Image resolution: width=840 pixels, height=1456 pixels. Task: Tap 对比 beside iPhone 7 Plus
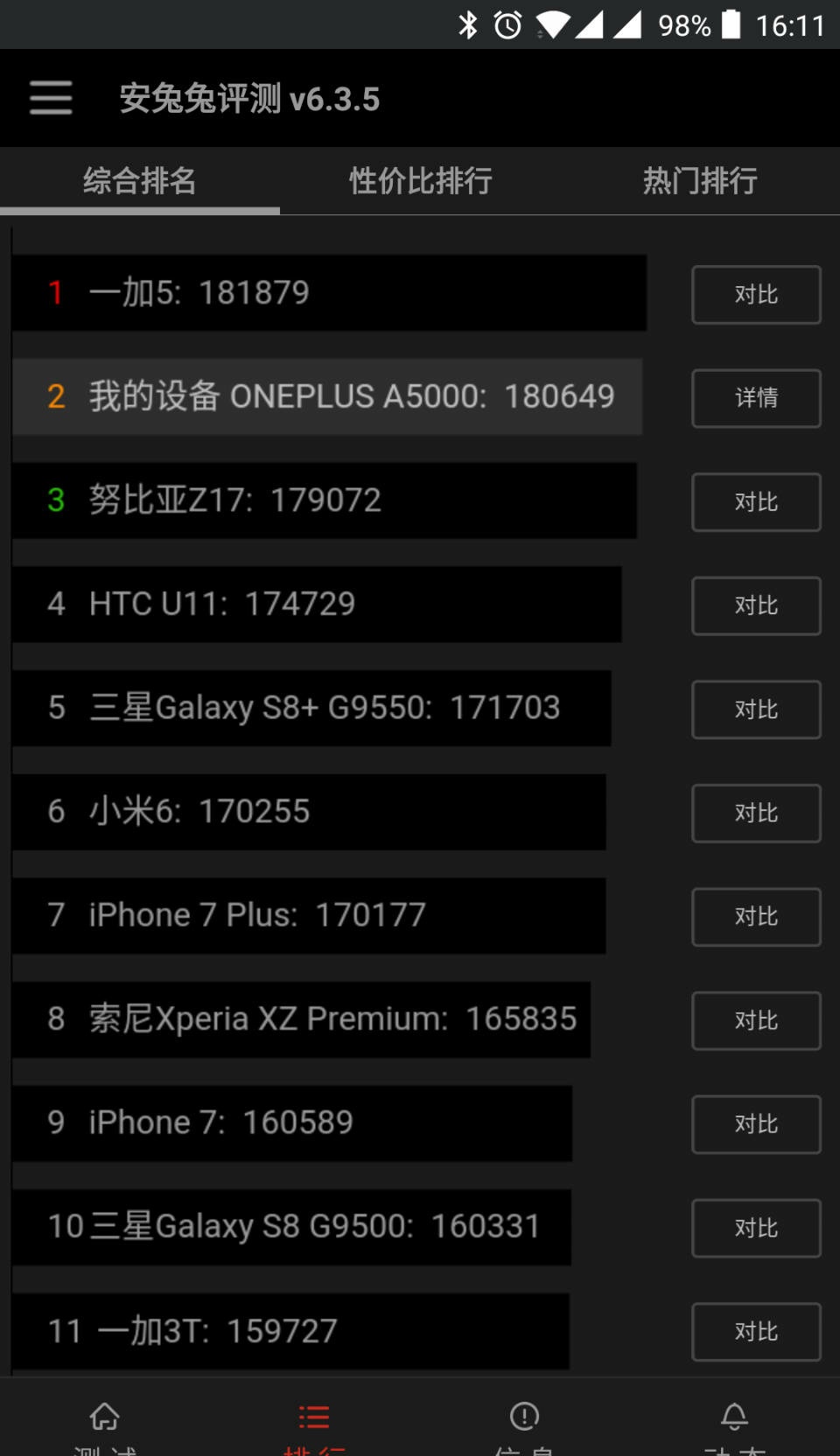(x=755, y=917)
